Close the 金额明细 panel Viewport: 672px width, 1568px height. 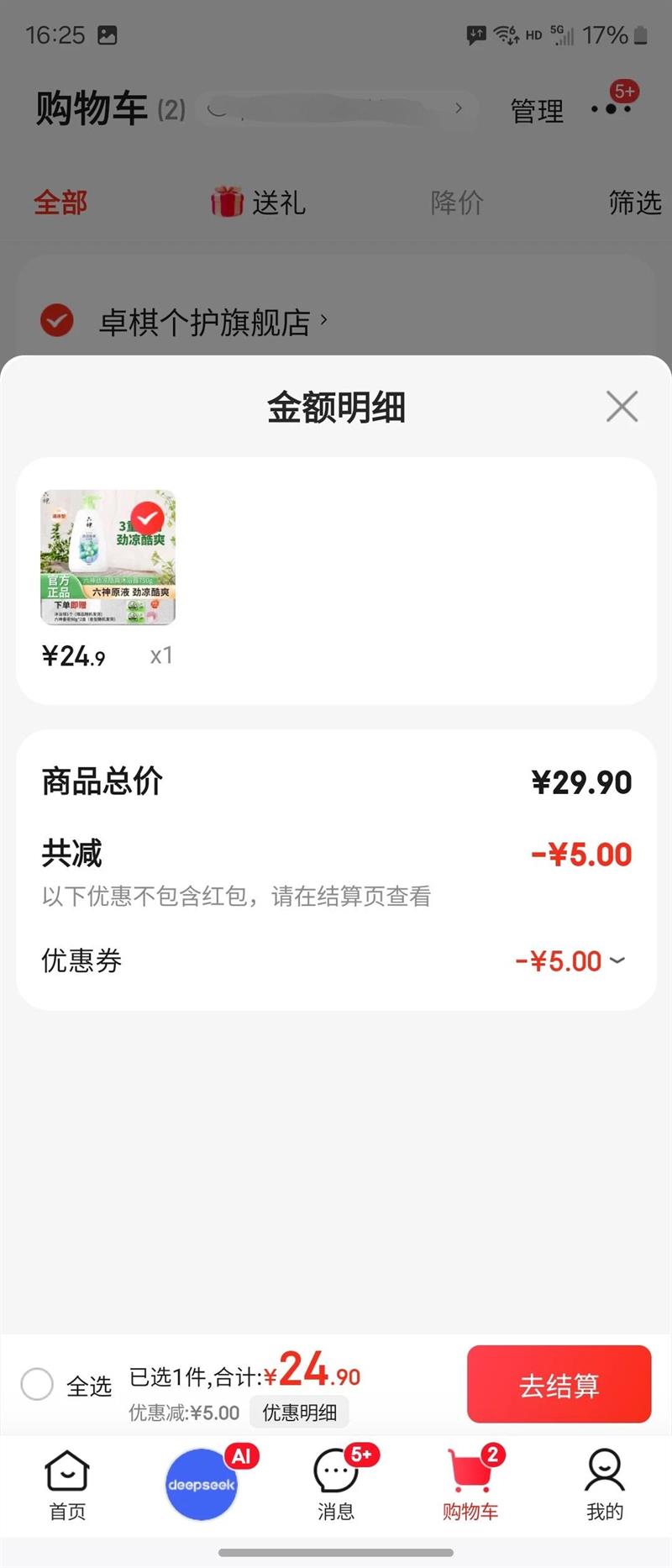(x=622, y=407)
